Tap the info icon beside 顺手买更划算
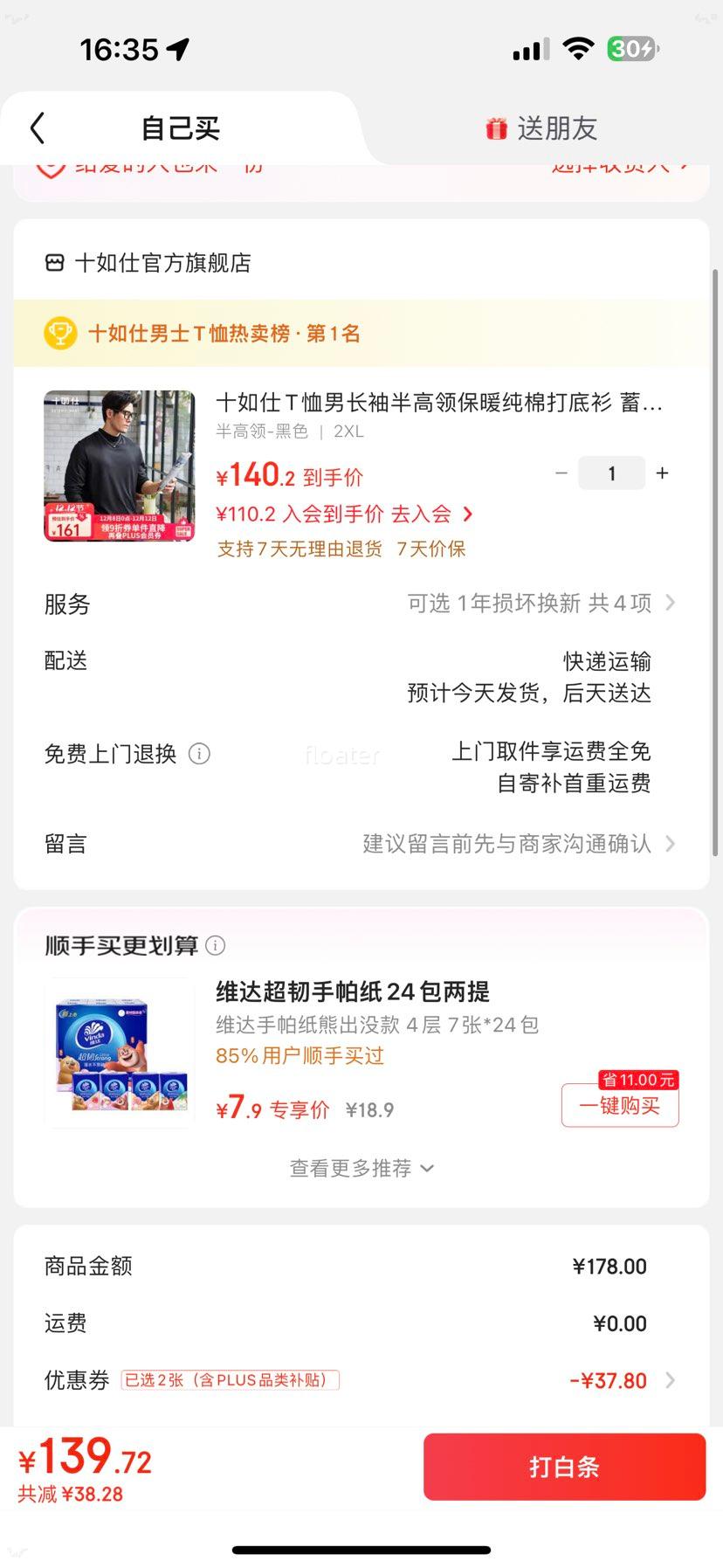 [215, 944]
